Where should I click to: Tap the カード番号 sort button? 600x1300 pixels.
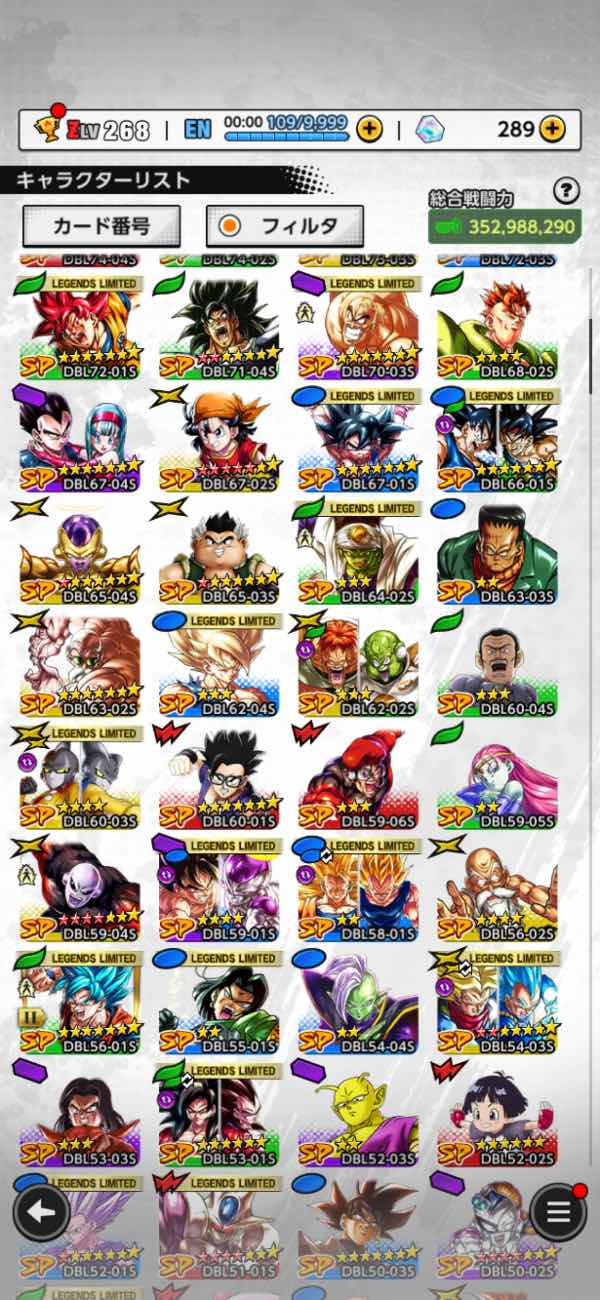(101, 225)
